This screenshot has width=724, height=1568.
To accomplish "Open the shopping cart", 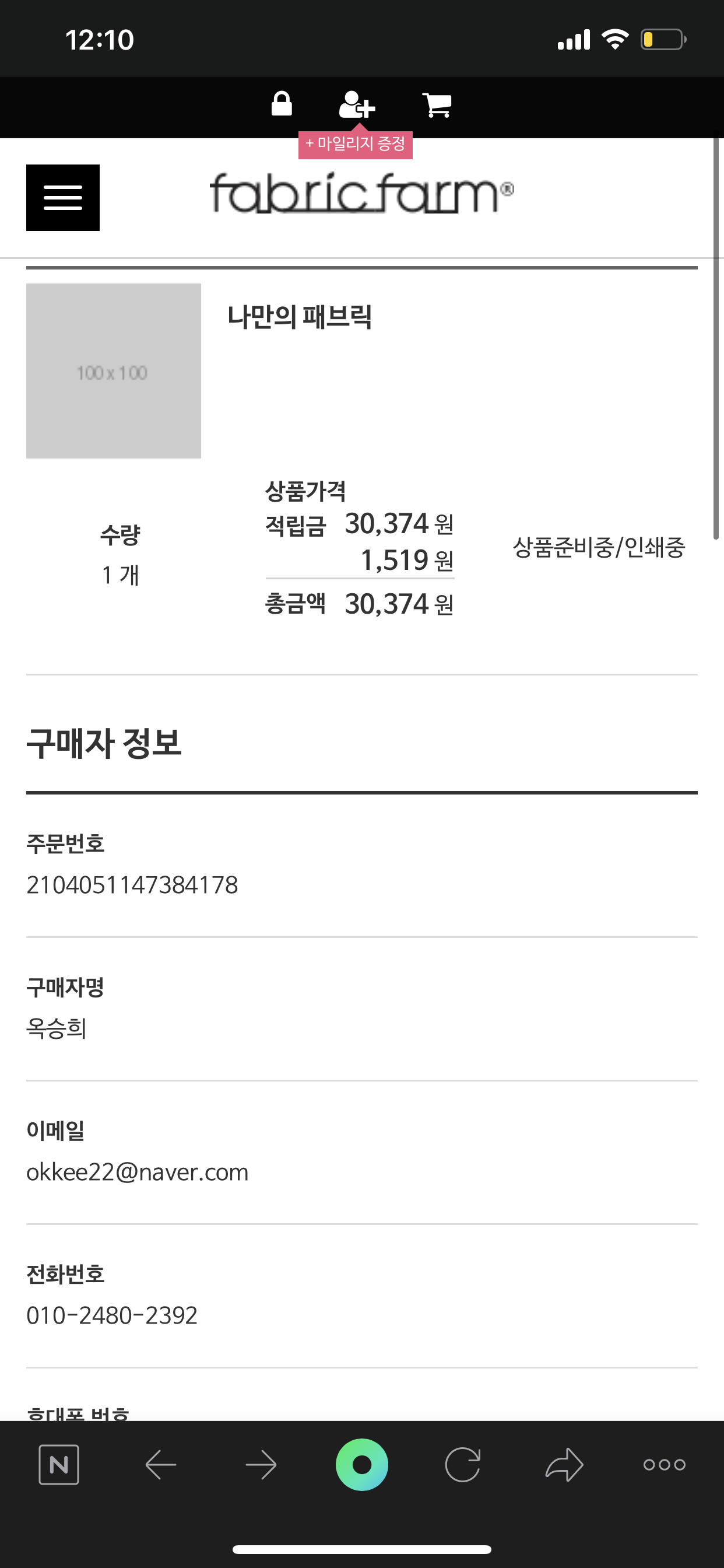I will 437,106.
